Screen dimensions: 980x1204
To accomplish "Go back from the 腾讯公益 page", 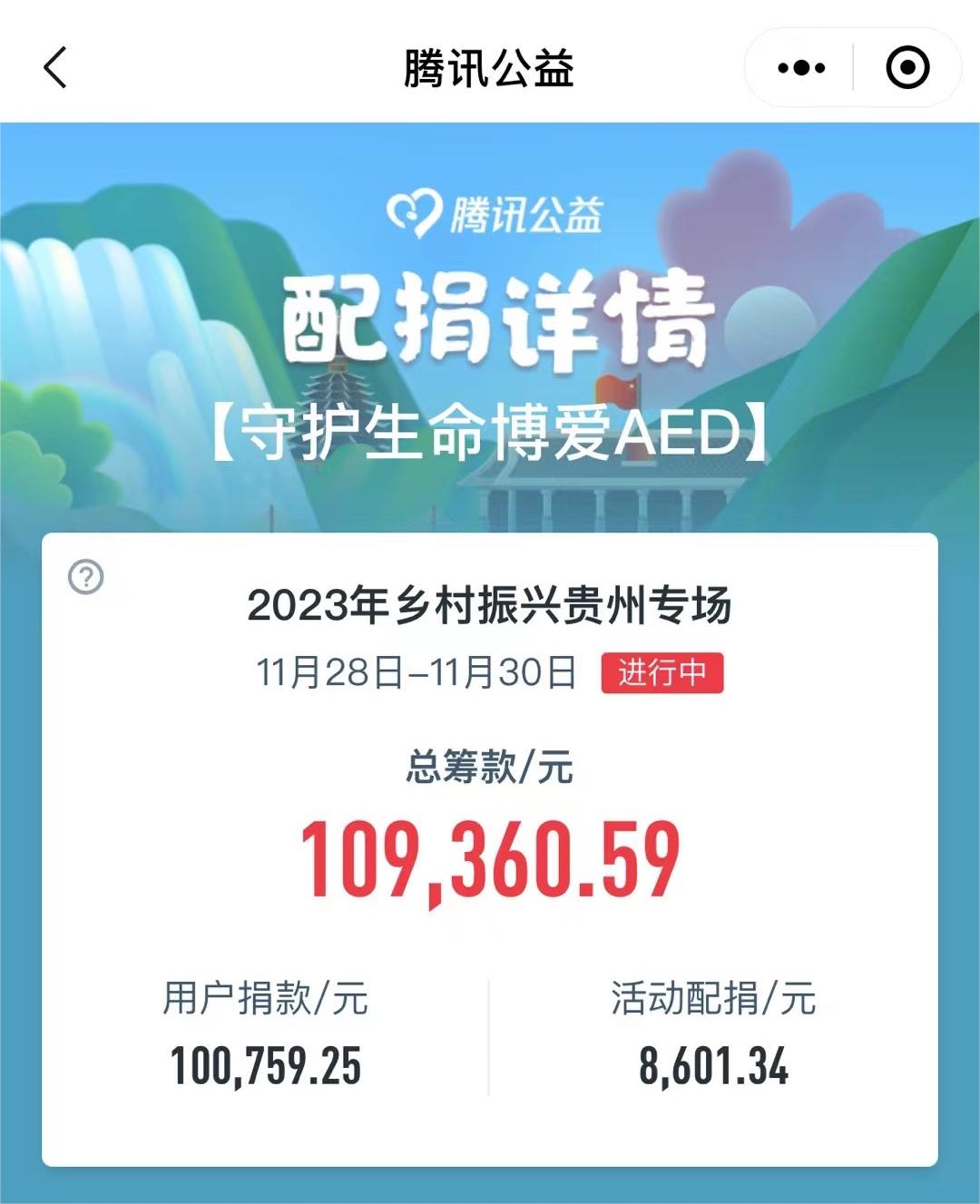I will pos(55,68).
